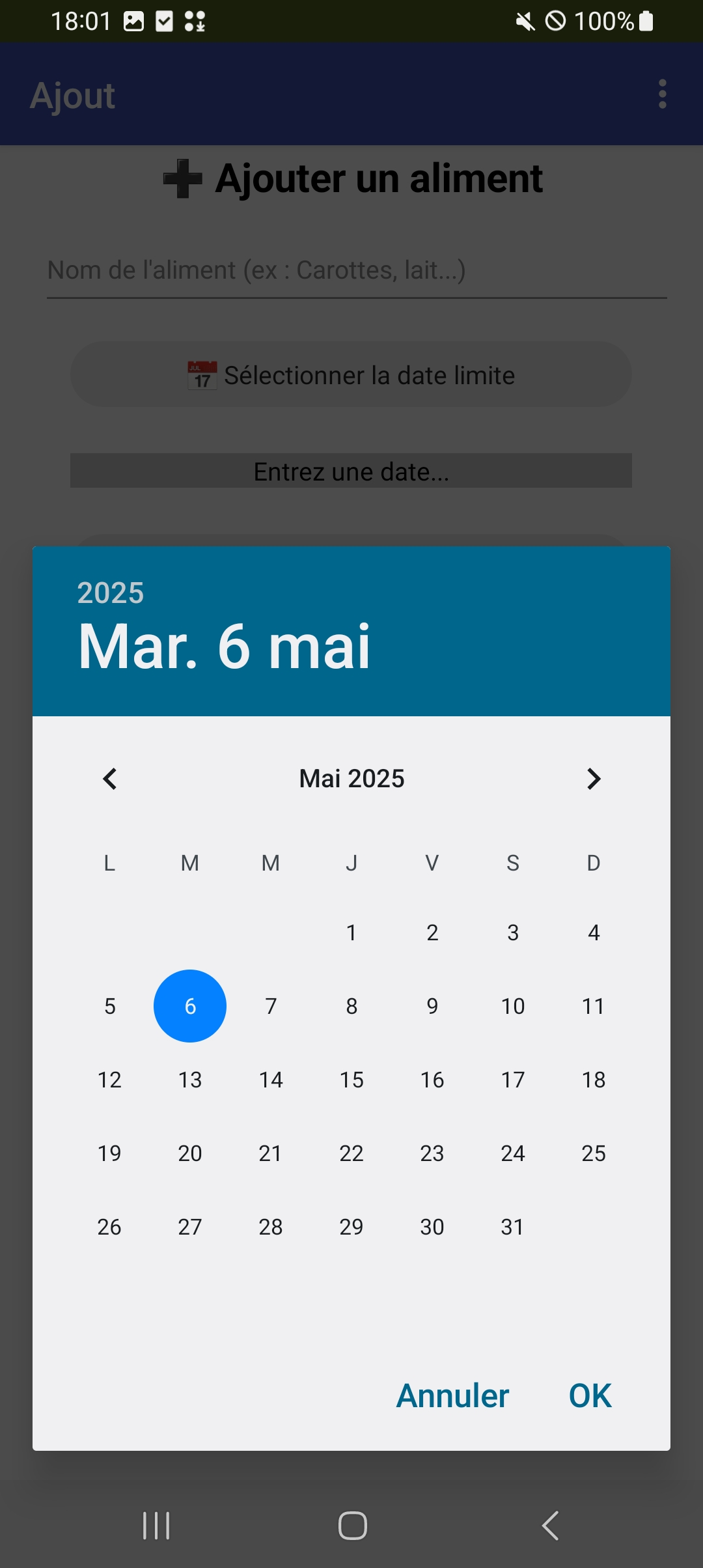Viewport: 703px width, 1568px height.
Task: Choose the 31st as the date
Action: 513,1227
